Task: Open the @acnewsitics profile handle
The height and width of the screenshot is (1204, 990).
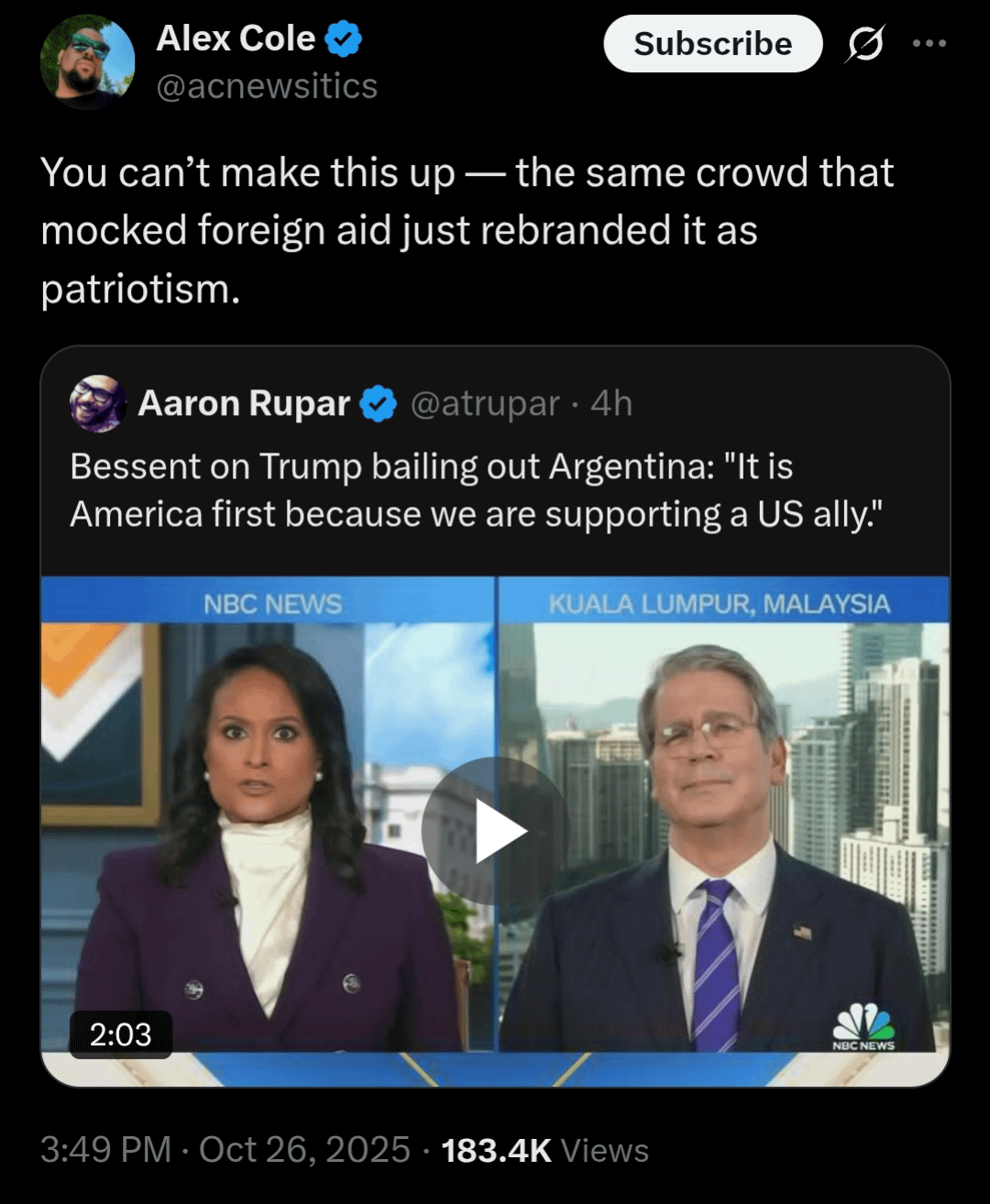Action: click(267, 86)
